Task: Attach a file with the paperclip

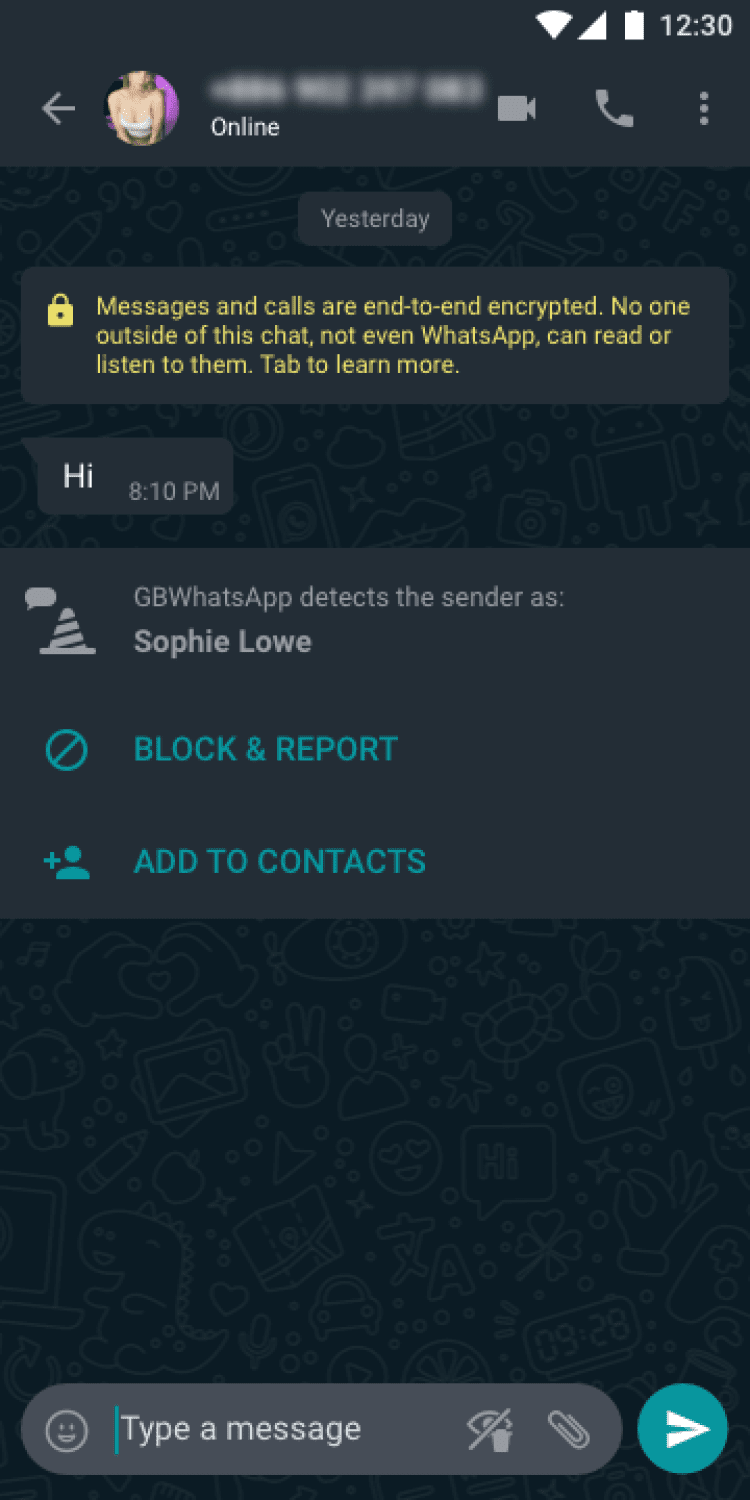Action: tap(568, 1430)
